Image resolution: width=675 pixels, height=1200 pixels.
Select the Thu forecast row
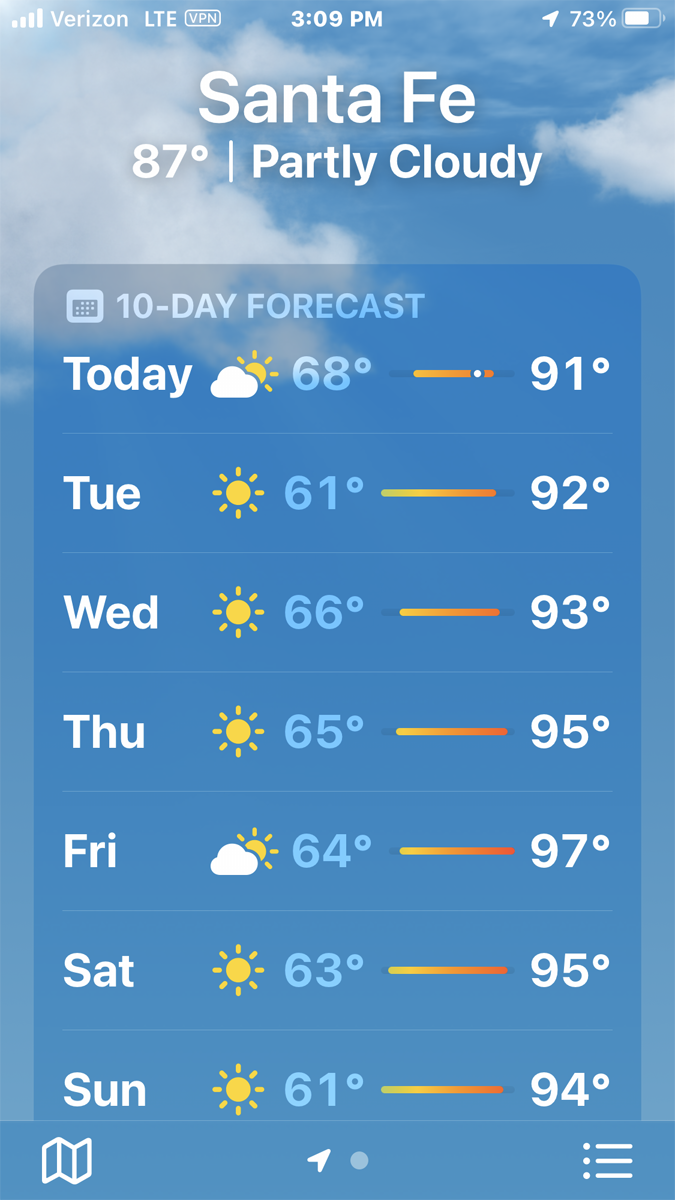[x=337, y=732]
